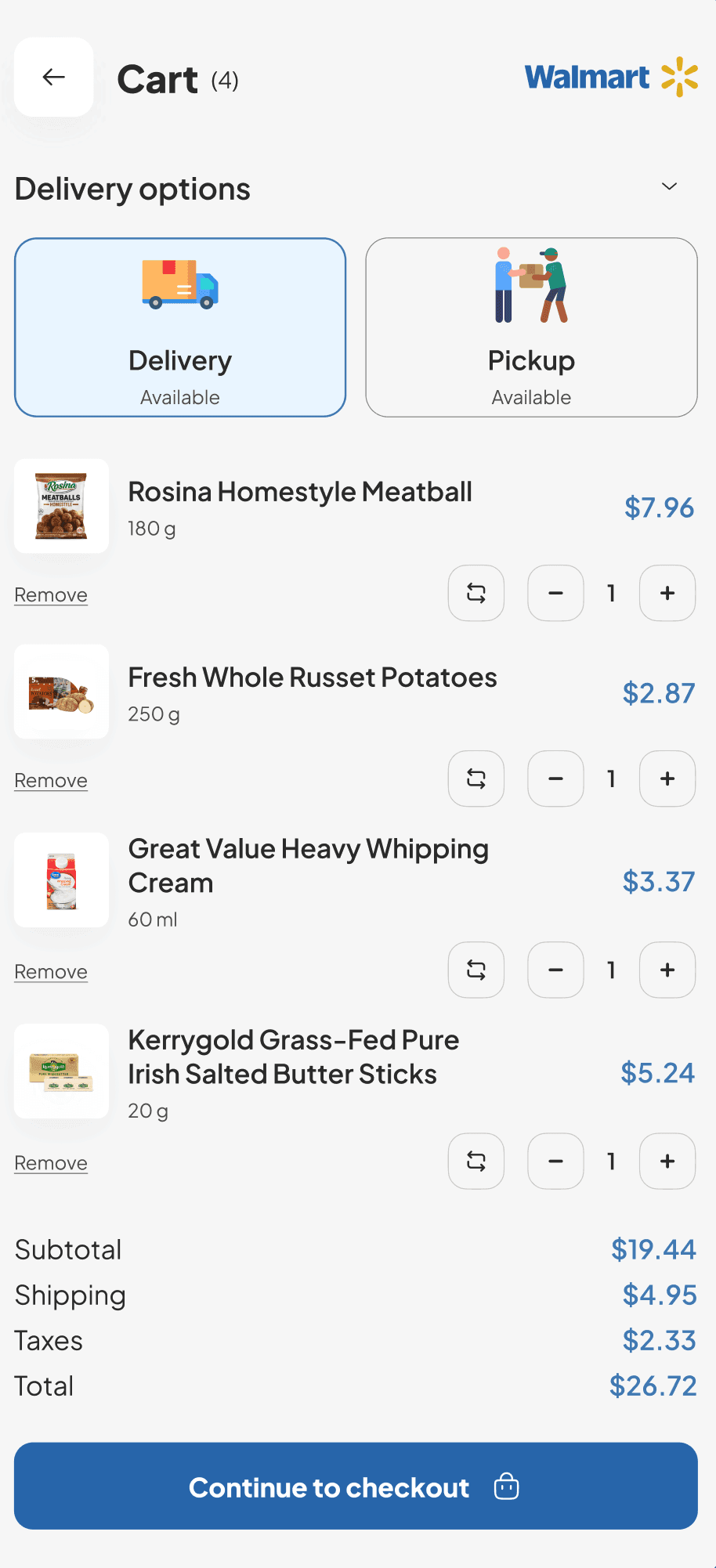The image size is (716, 1568).
Task: Select the Delivery option
Action: [x=180, y=327]
